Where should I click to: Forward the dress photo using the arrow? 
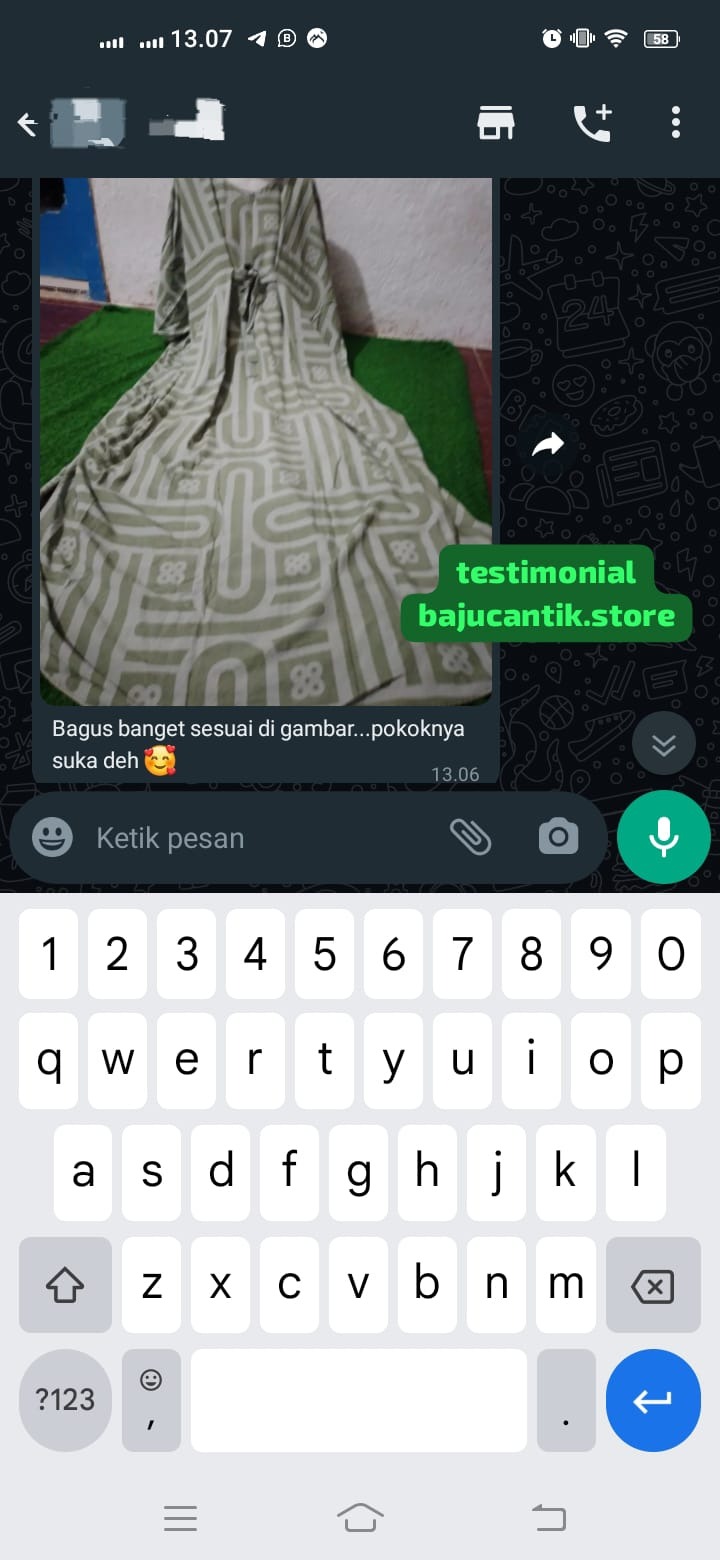[x=548, y=445]
